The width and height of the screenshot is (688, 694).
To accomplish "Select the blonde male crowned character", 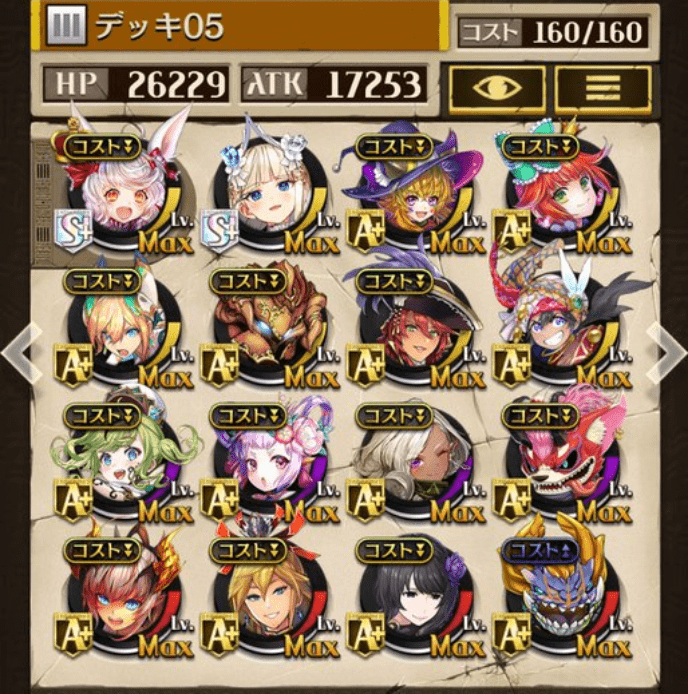I will click(262, 598).
